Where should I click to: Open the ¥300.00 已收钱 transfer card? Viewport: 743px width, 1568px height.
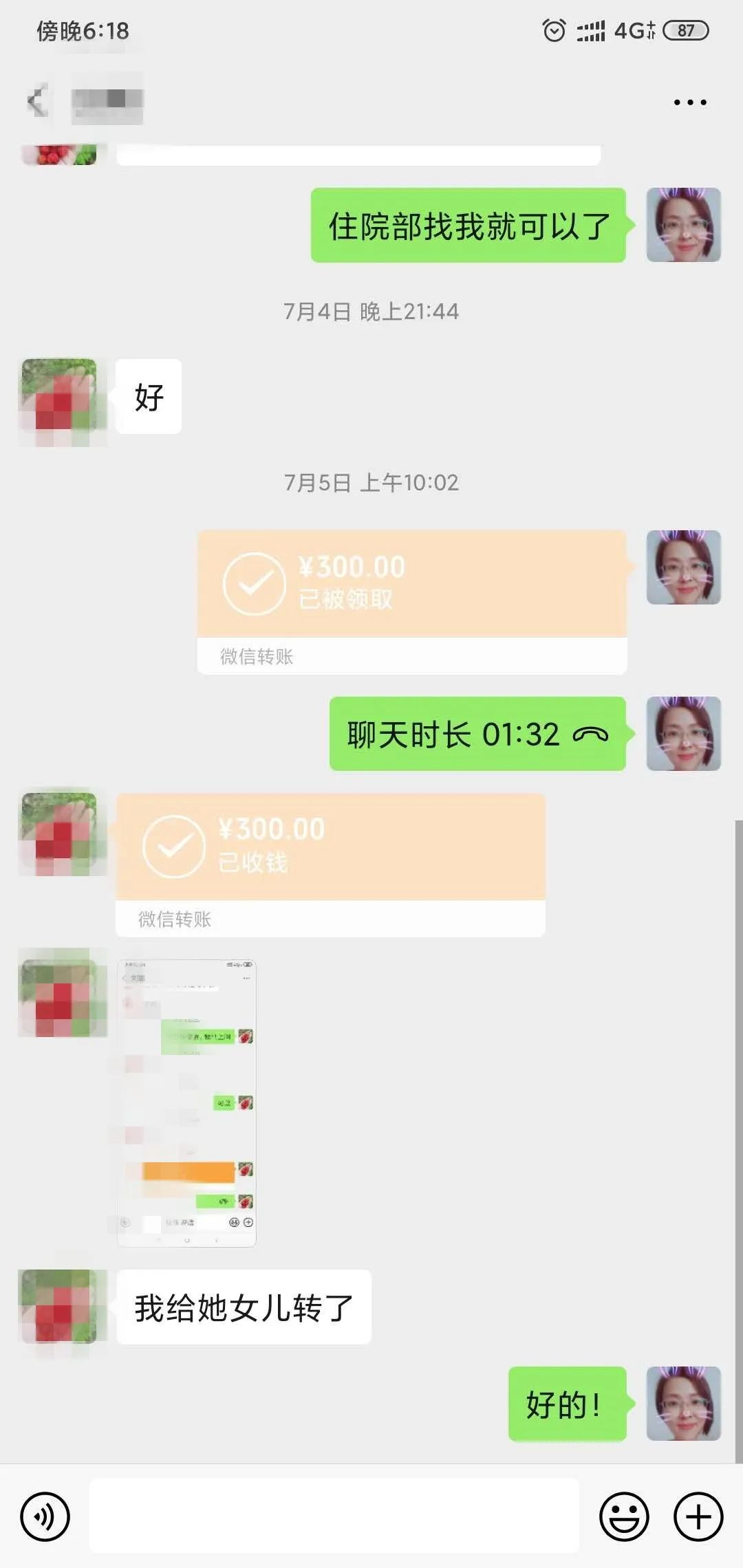(330, 864)
